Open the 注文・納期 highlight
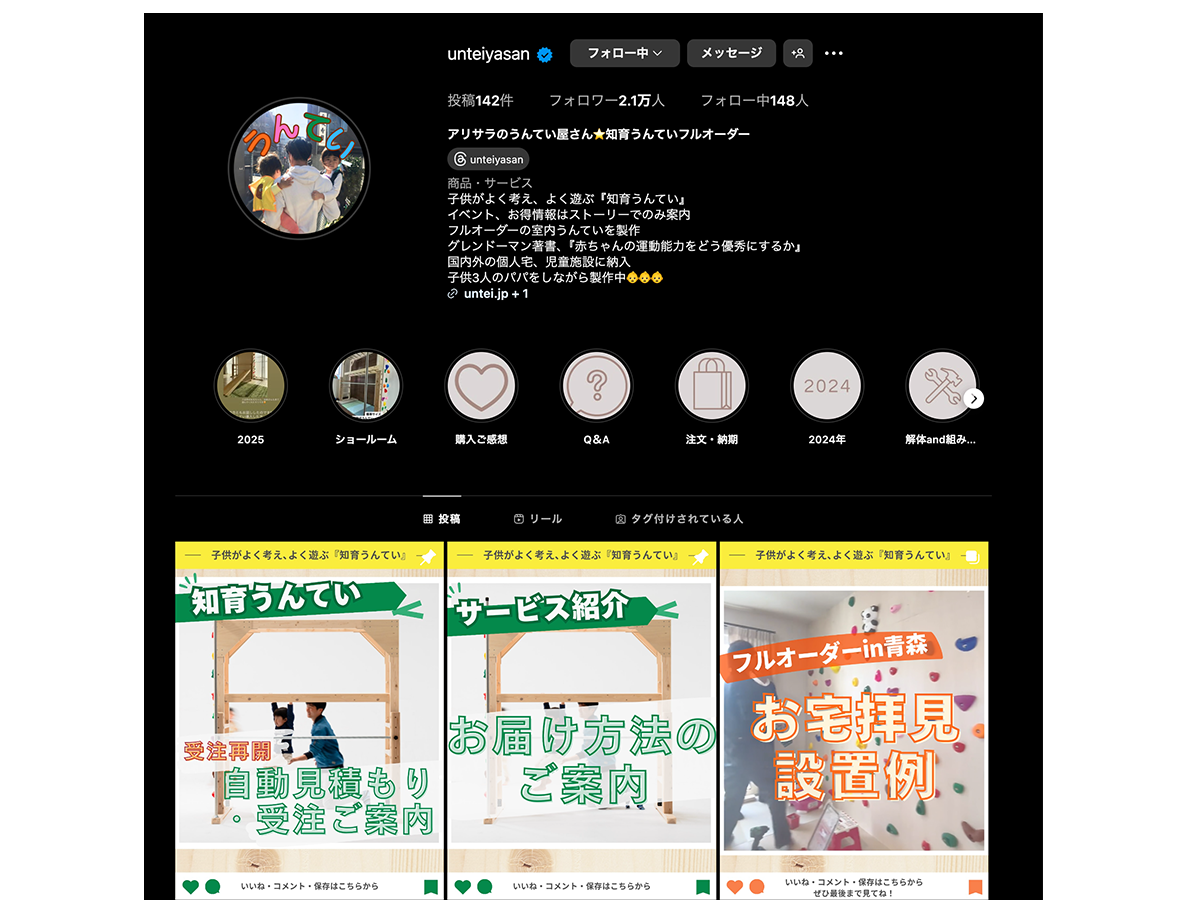This screenshot has width=1200, height=900. click(712, 385)
